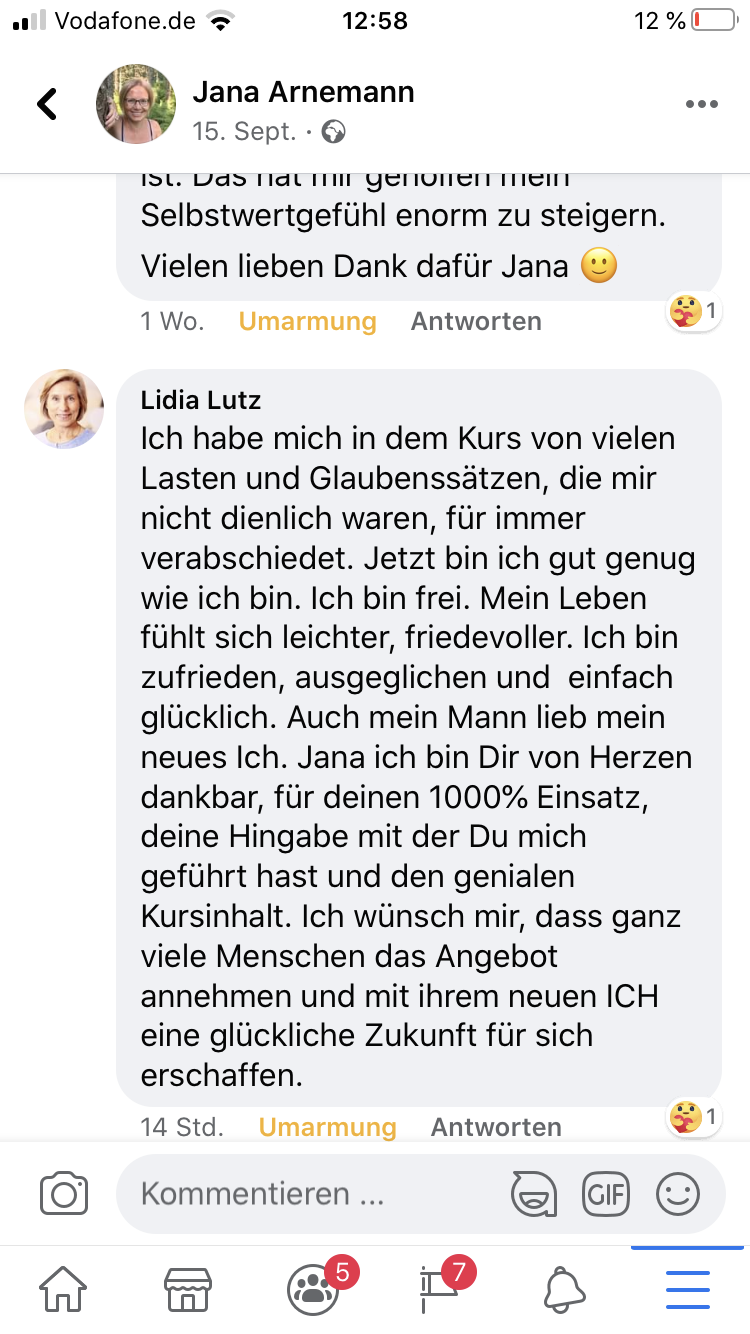Reply to Lidia Lutz's comment
This screenshot has width=750, height=1334.
tap(496, 1127)
